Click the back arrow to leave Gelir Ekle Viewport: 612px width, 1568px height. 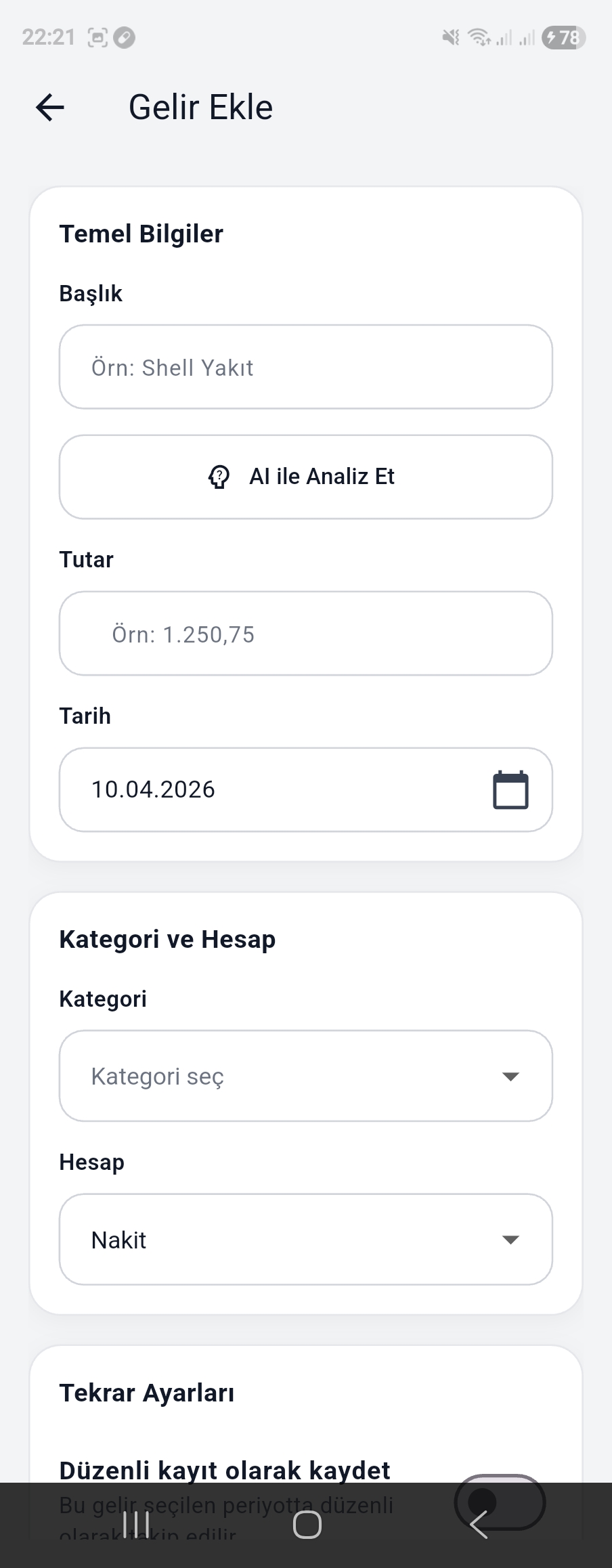click(x=49, y=107)
